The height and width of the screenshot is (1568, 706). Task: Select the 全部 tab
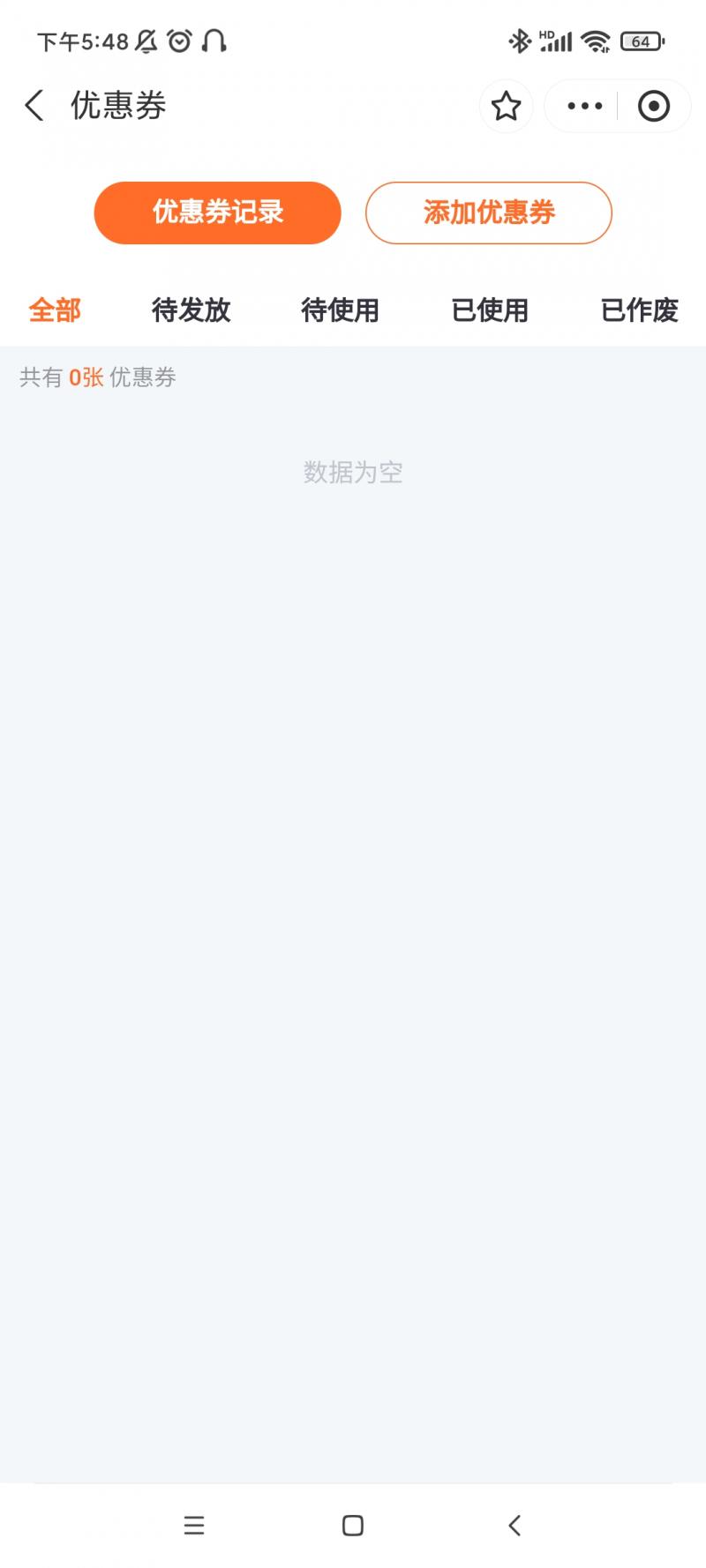click(55, 310)
